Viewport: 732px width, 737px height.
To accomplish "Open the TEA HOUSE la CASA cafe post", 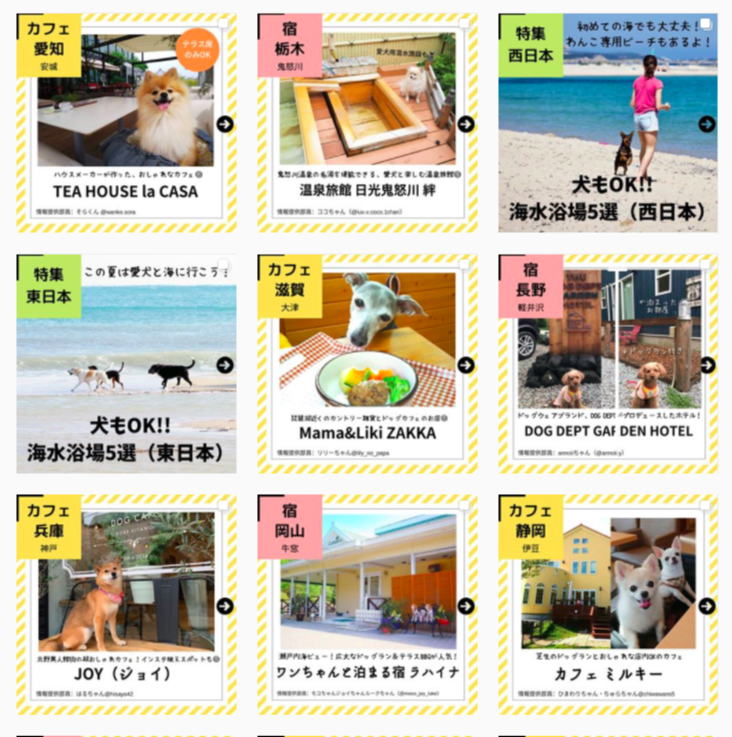I will [126, 123].
